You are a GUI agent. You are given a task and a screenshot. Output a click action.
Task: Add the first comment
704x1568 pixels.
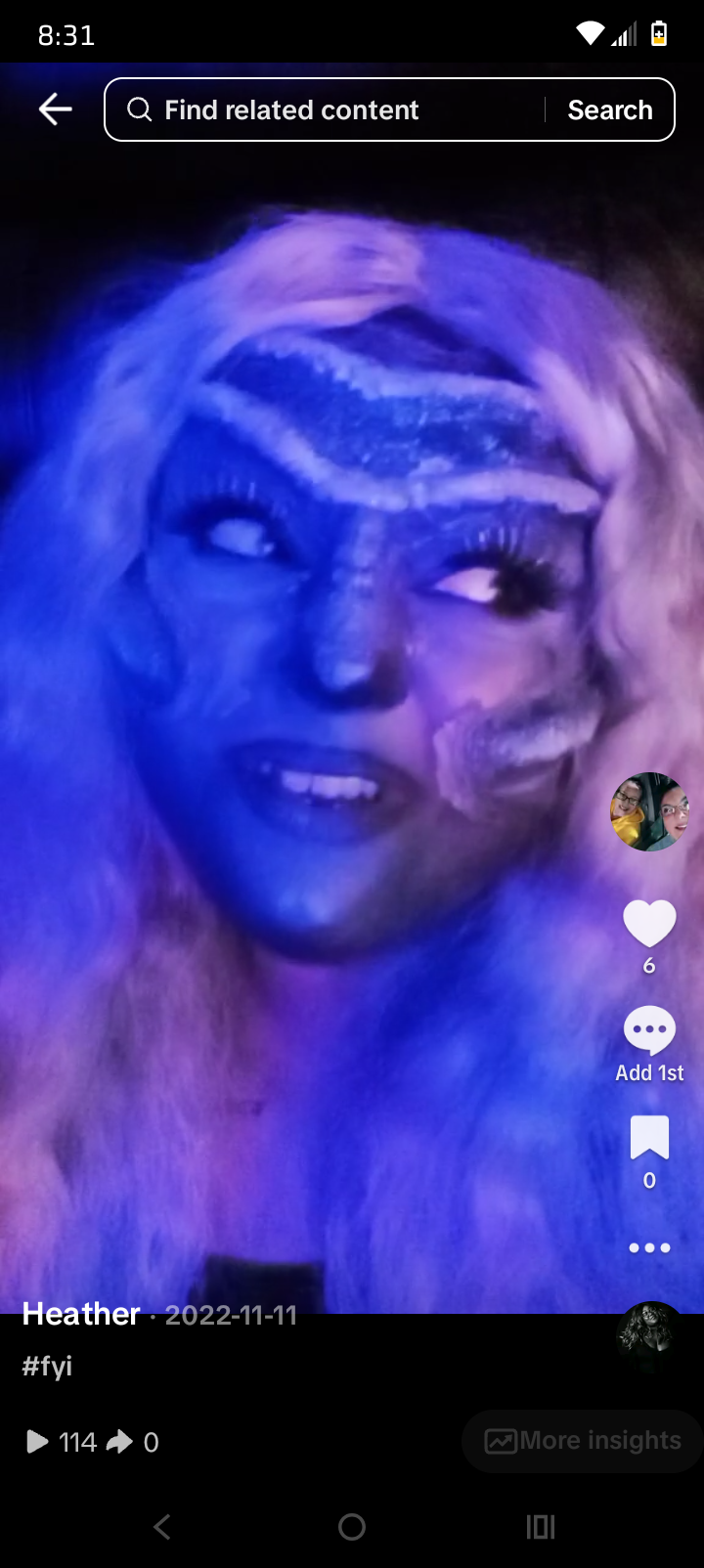click(649, 1030)
